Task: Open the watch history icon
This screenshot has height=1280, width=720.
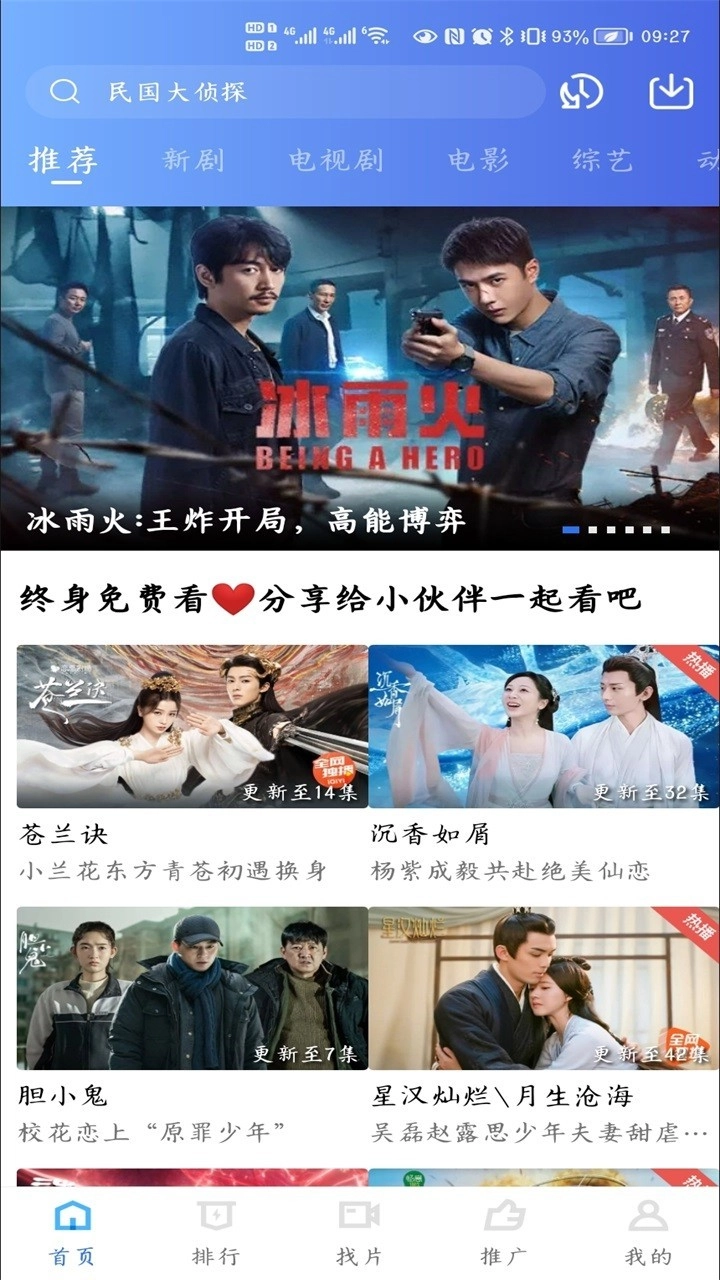Action: coord(581,92)
